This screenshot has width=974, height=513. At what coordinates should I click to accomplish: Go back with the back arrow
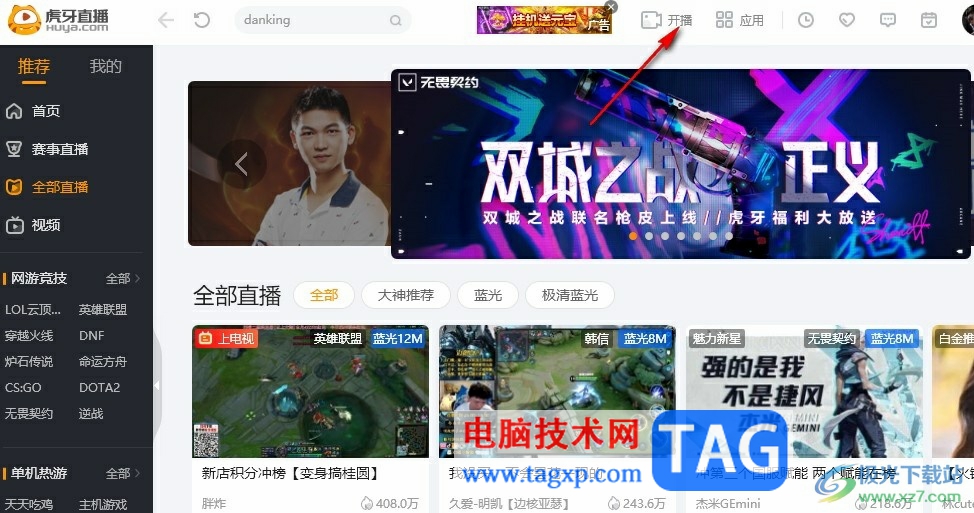coord(166,20)
